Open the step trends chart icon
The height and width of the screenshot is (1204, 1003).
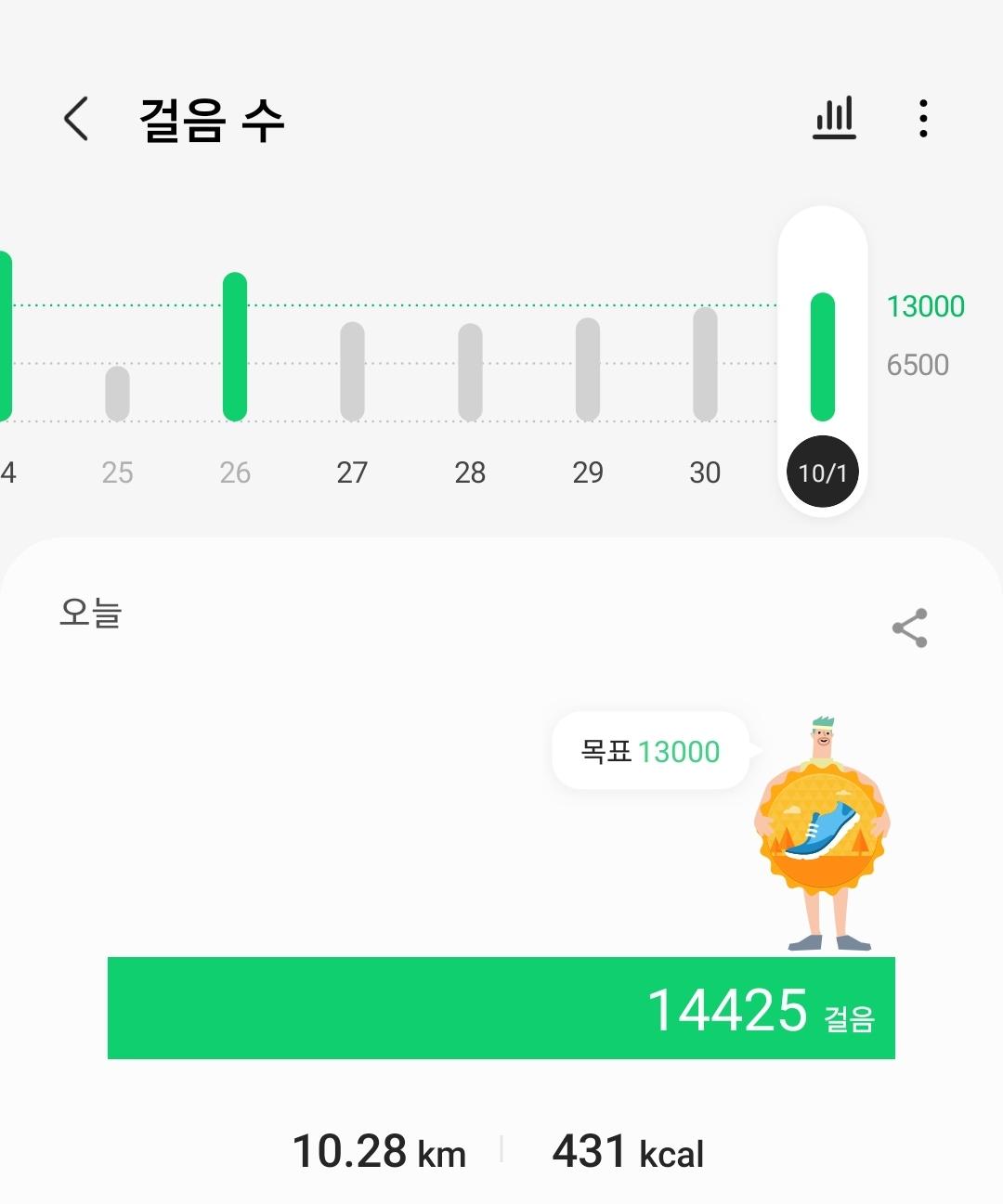click(x=834, y=119)
